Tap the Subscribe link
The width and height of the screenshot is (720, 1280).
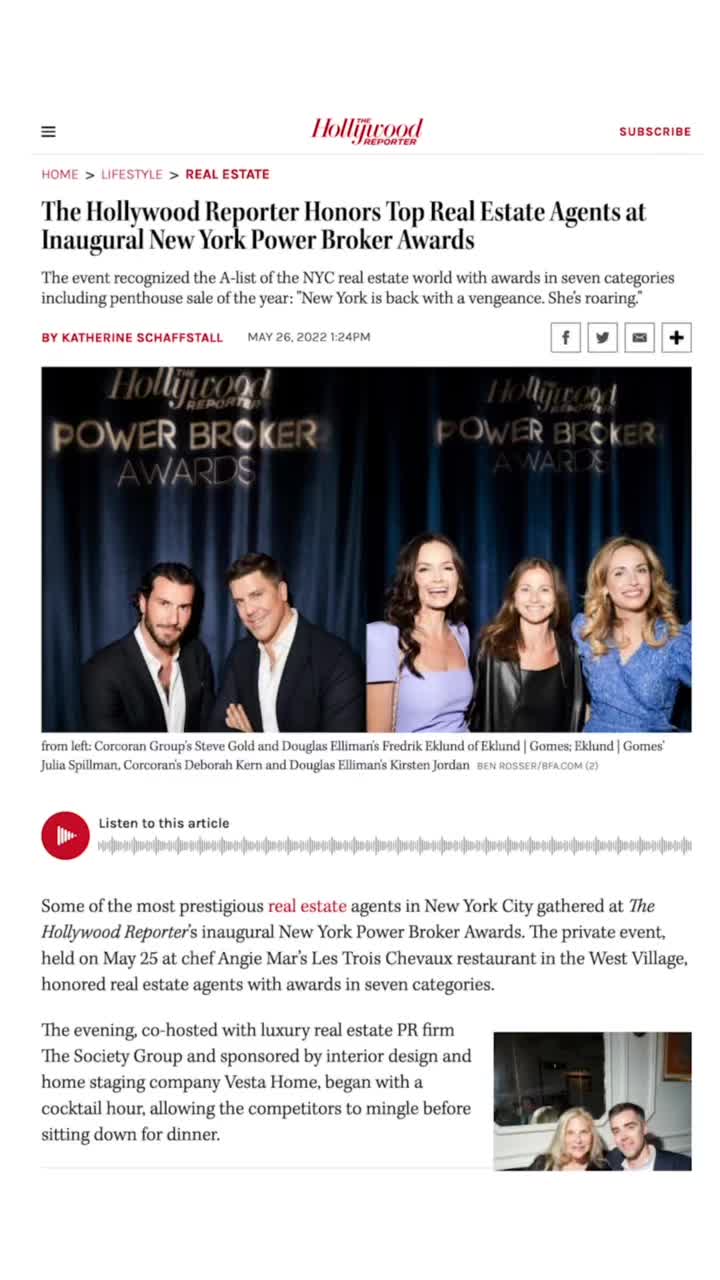pos(655,131)
